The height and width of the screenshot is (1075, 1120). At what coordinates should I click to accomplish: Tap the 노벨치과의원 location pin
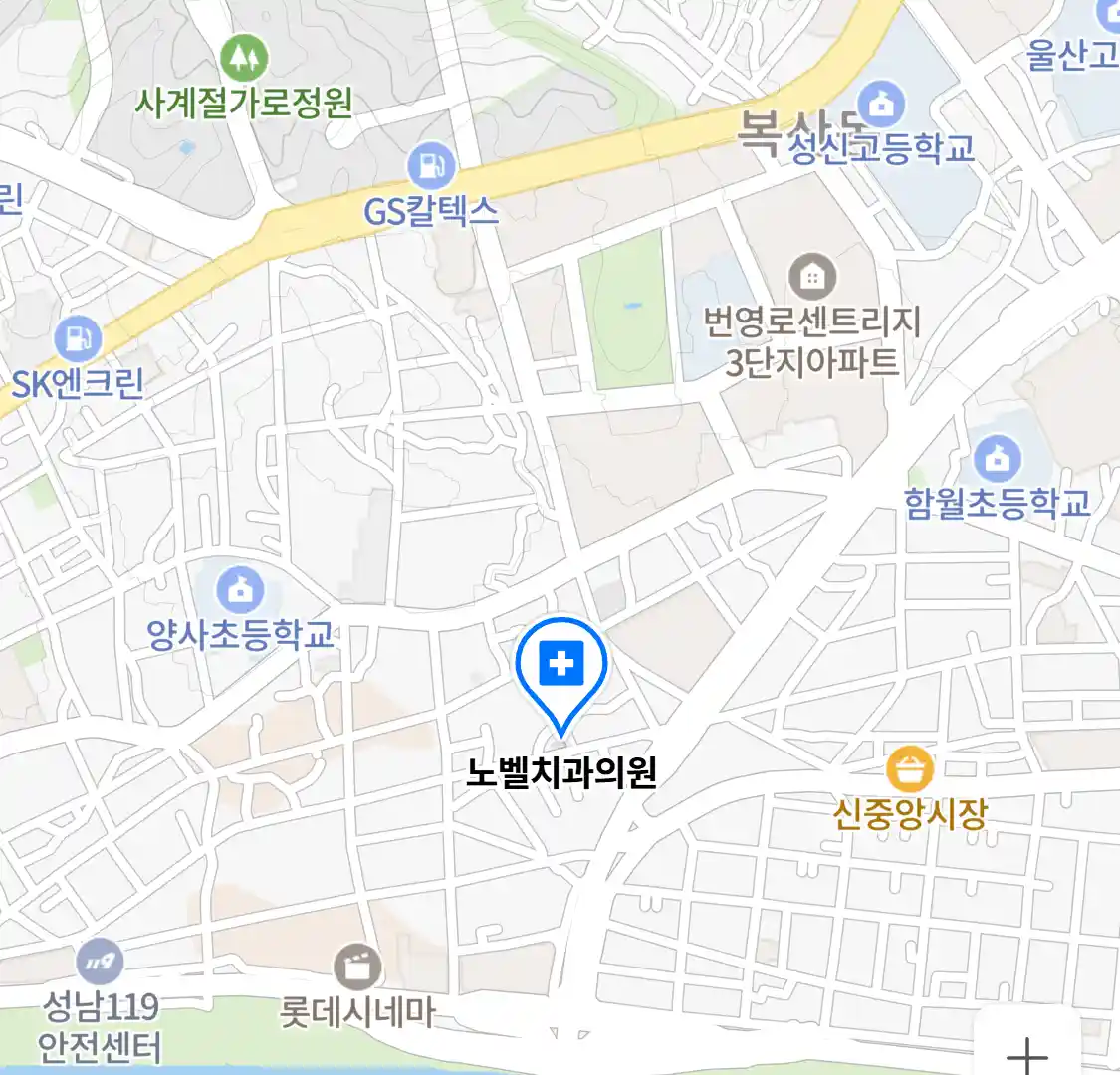[561, 665]
